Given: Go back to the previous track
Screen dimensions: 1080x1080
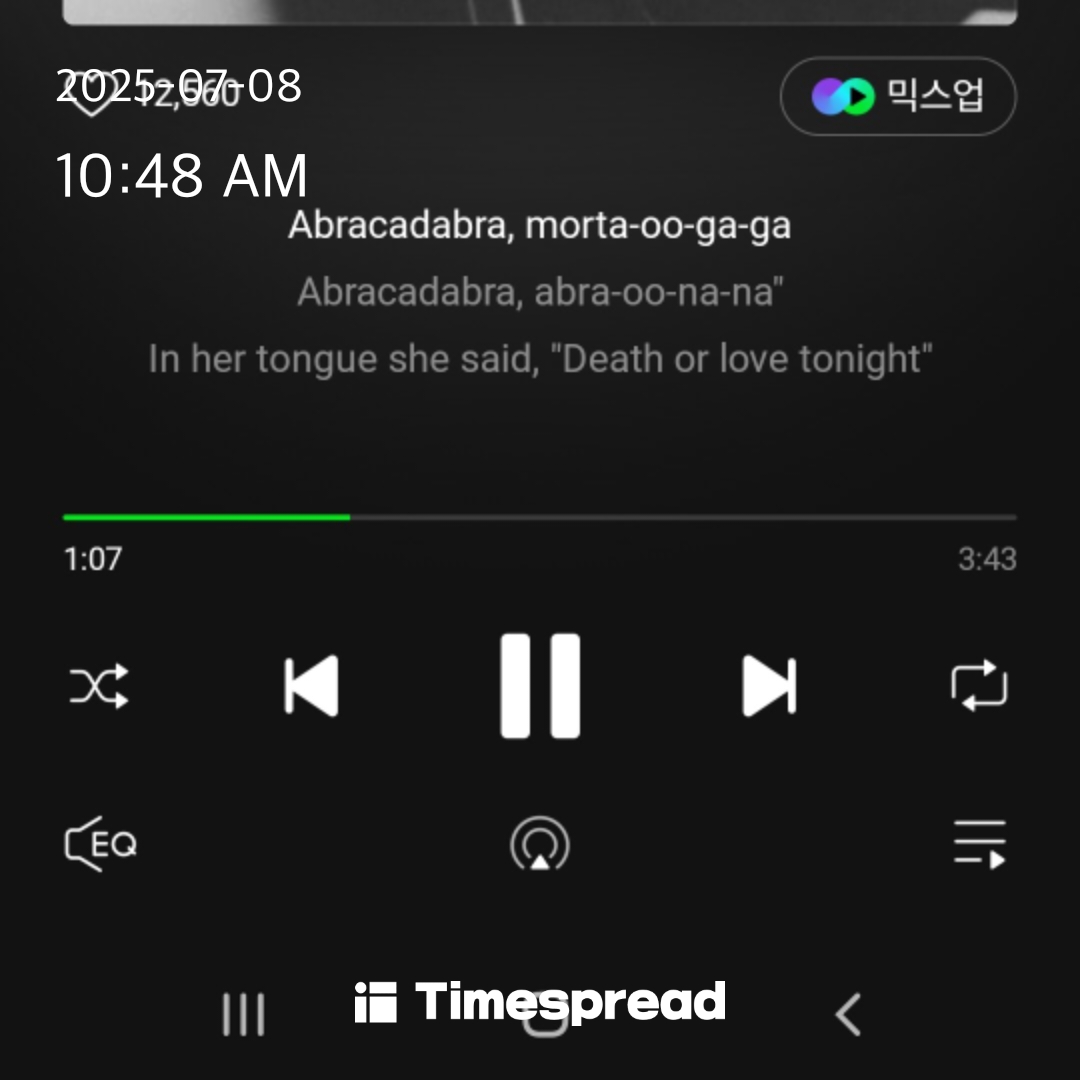Looking at the screenshot, I should pos(311,687).
